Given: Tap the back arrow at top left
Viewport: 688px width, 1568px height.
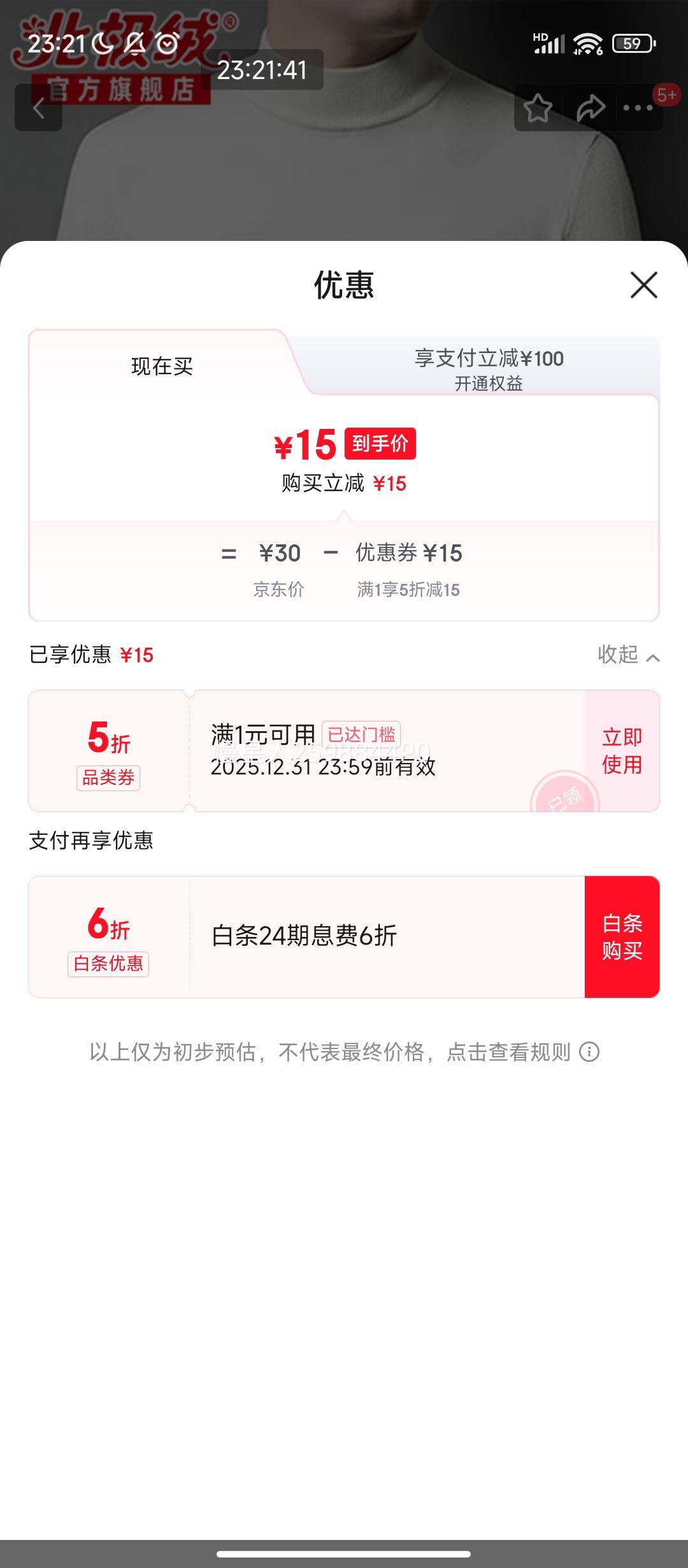Looking at the screenshot, I should pos(39,107).
